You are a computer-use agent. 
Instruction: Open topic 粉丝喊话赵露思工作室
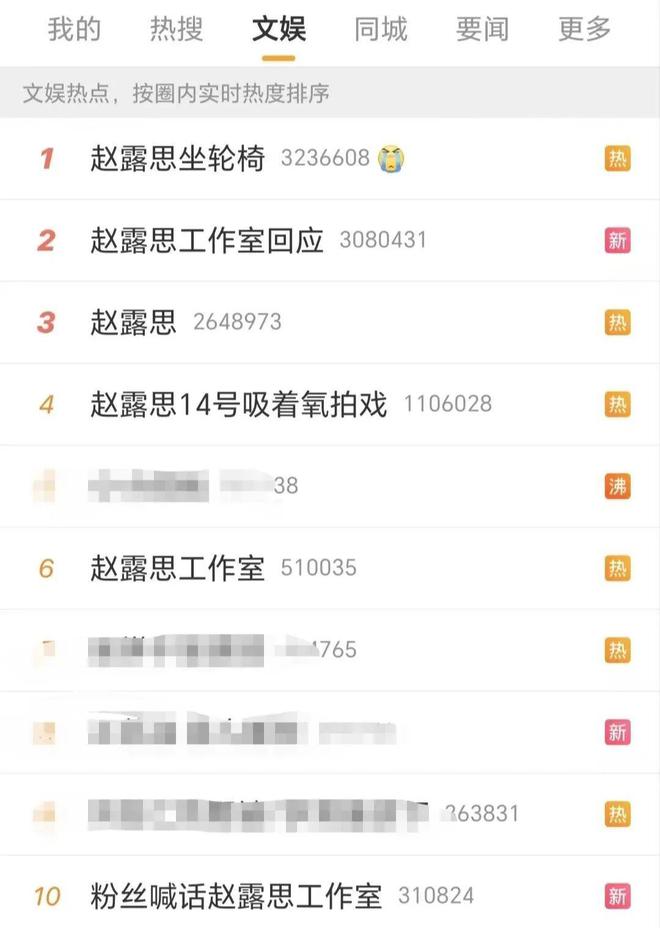(236, 895)
